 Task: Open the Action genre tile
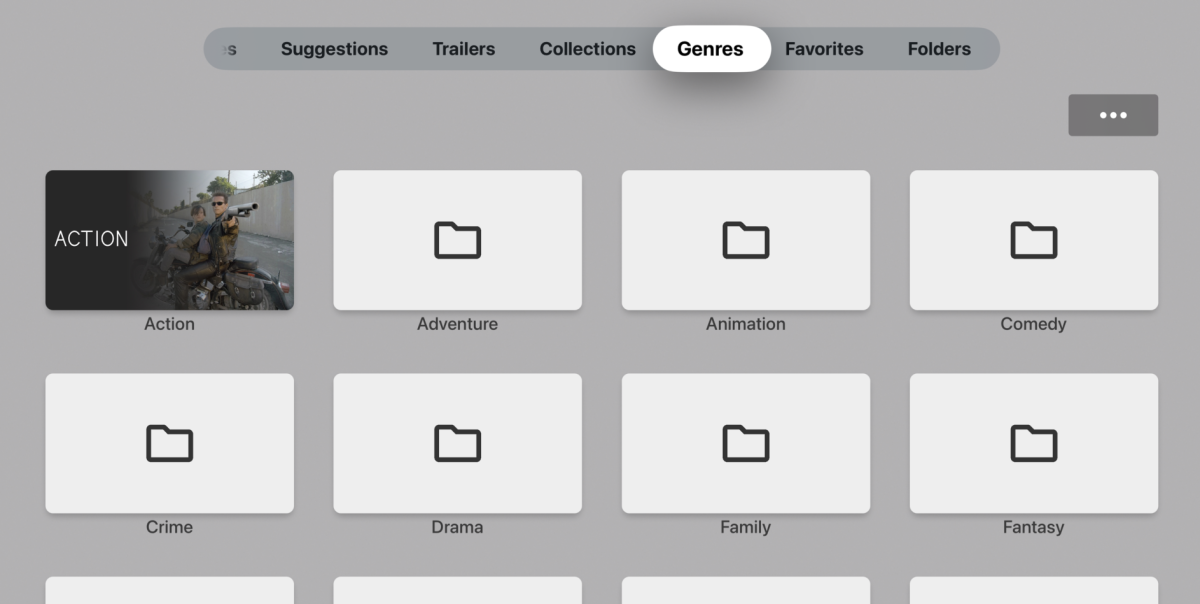point(169,240)
